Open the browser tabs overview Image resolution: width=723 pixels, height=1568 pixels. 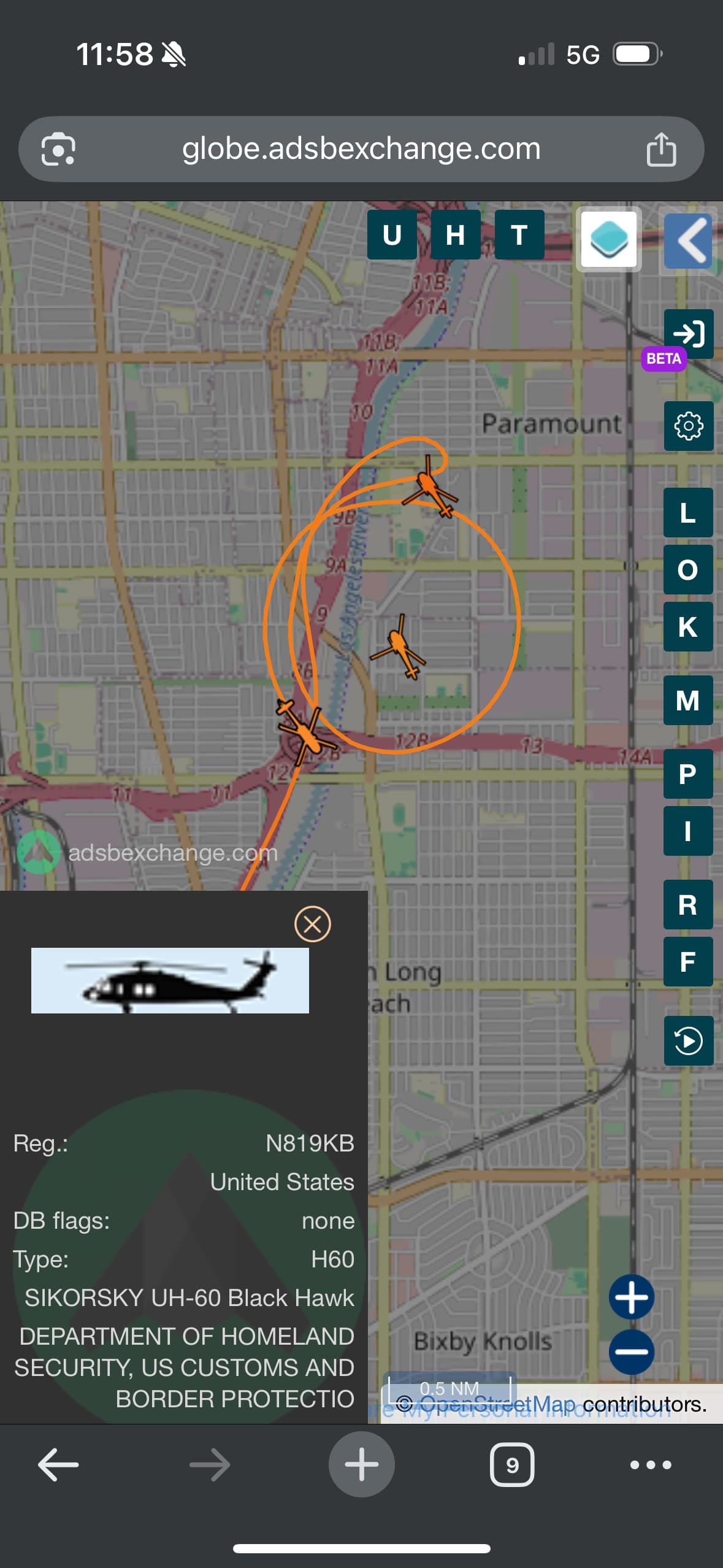(512, 1465)
